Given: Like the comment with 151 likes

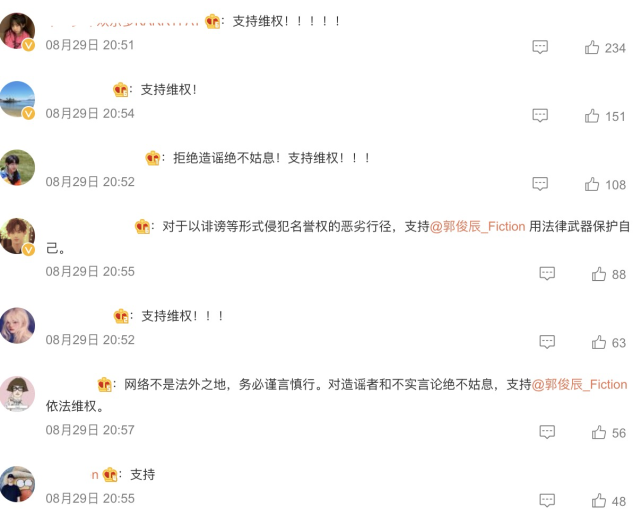Looking at the screenshot, I should (x=592, y=116).
